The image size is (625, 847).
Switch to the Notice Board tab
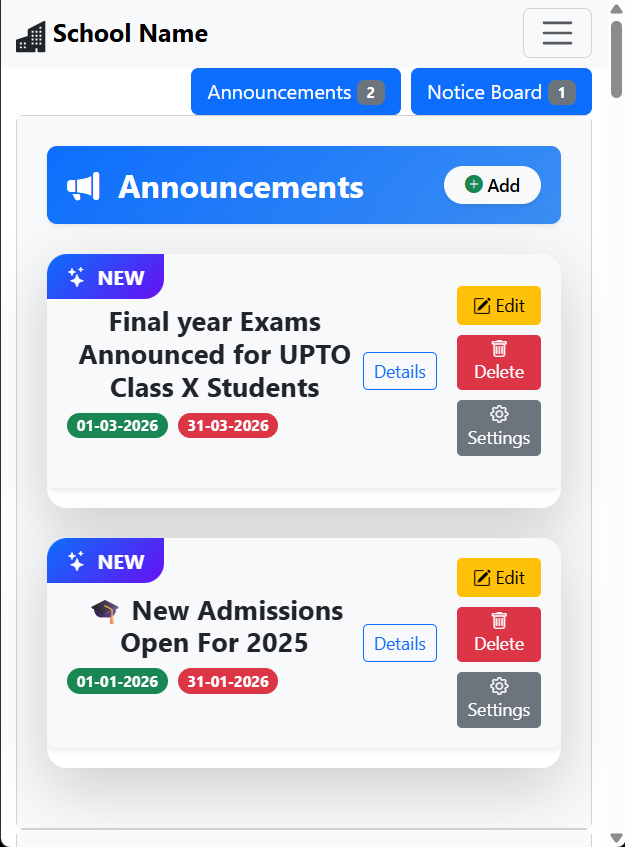(500, 92)
